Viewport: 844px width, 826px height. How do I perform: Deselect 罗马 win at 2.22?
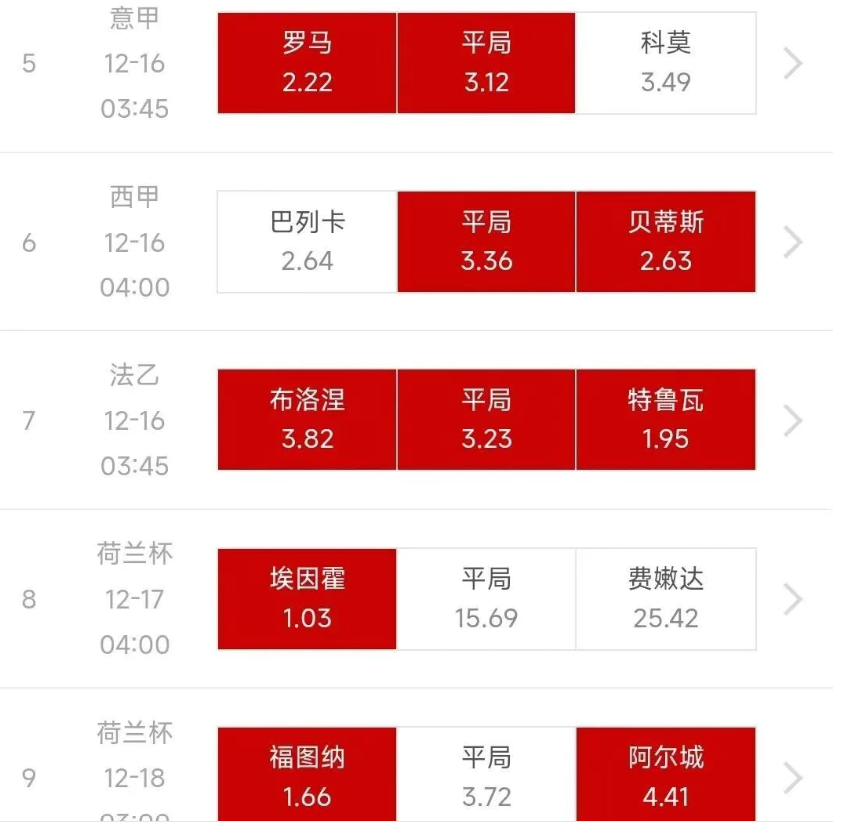coord(307,62)
